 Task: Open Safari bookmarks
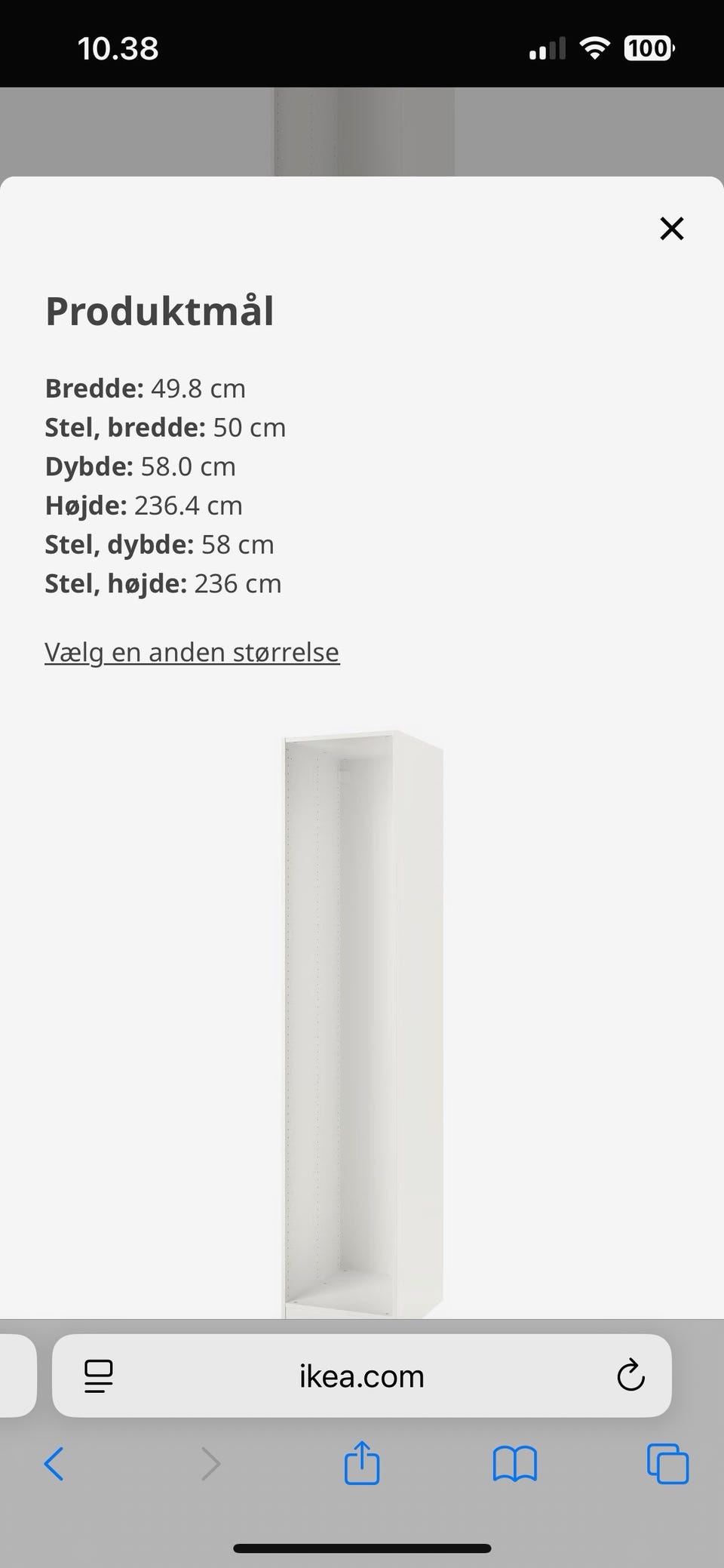(x=515, y=1464)
